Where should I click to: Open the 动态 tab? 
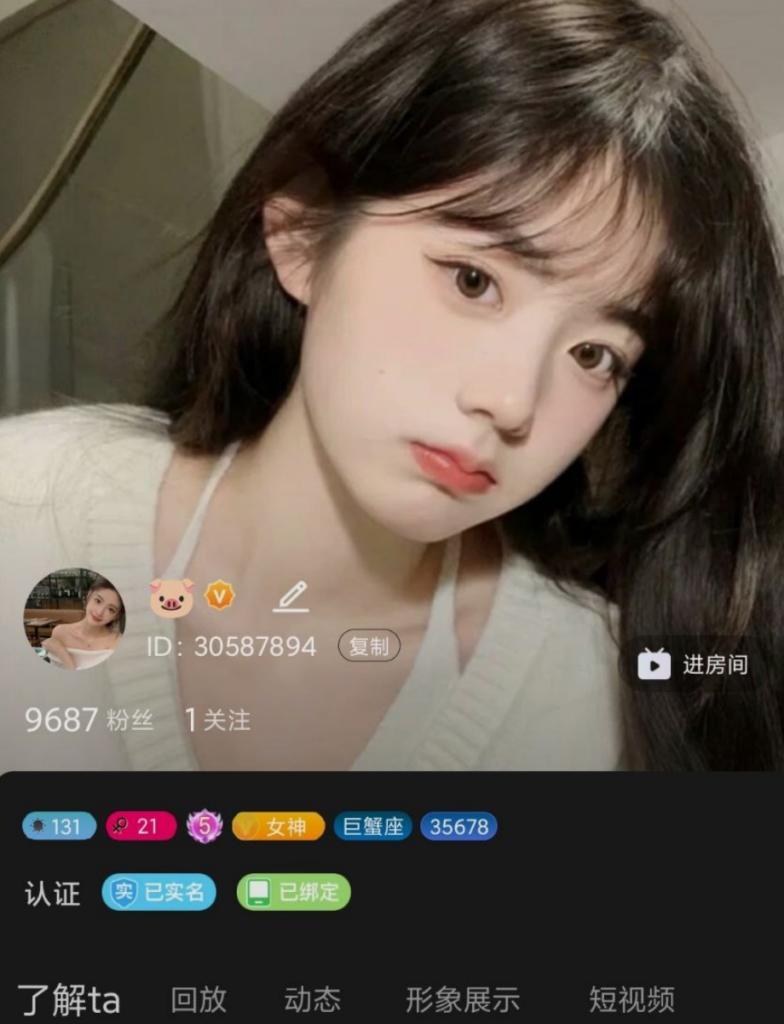312,999
